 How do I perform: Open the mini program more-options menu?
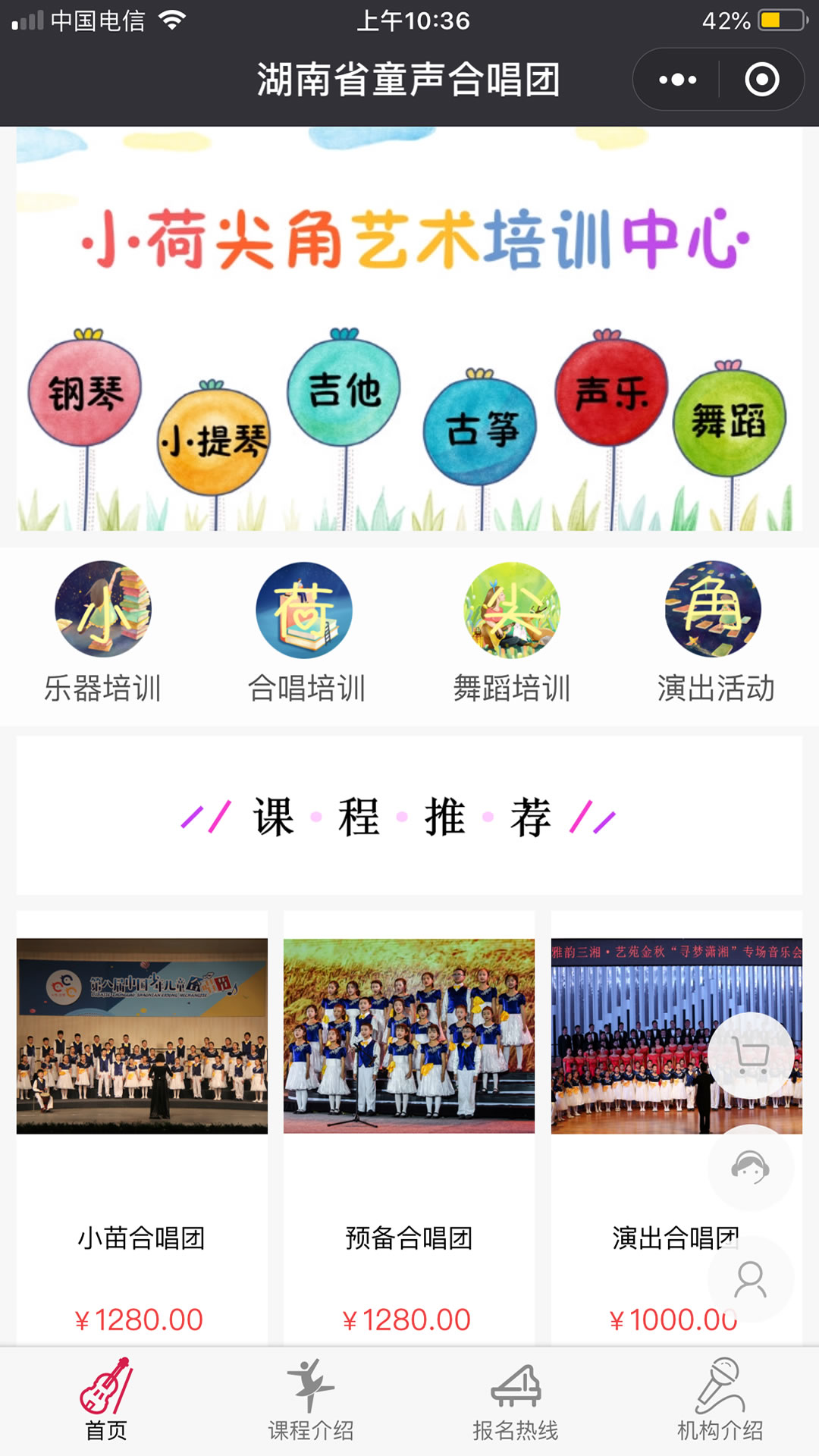[677, 80]
